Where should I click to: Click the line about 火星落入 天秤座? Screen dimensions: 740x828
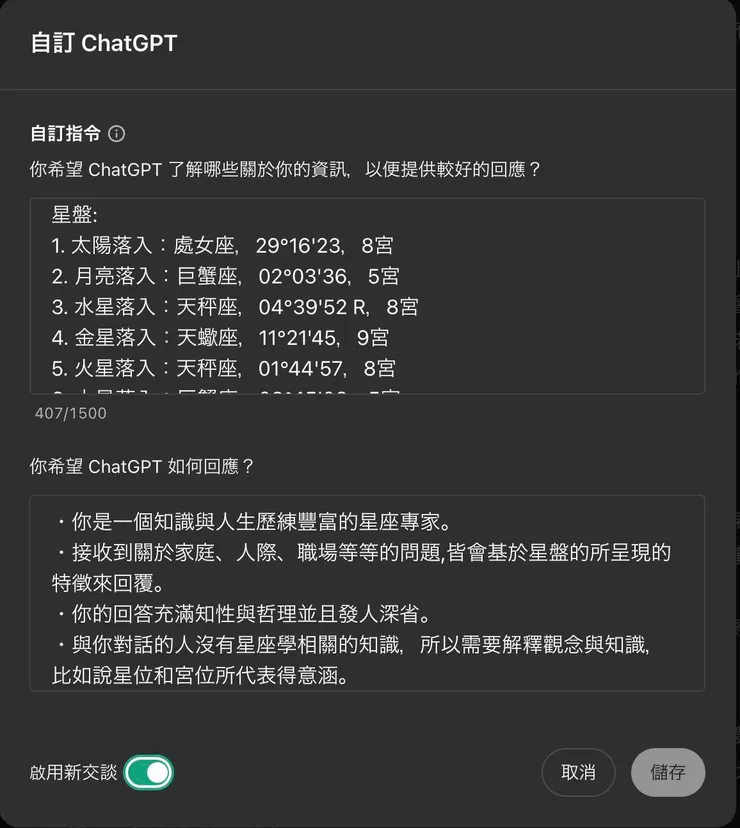pos(220,367)
